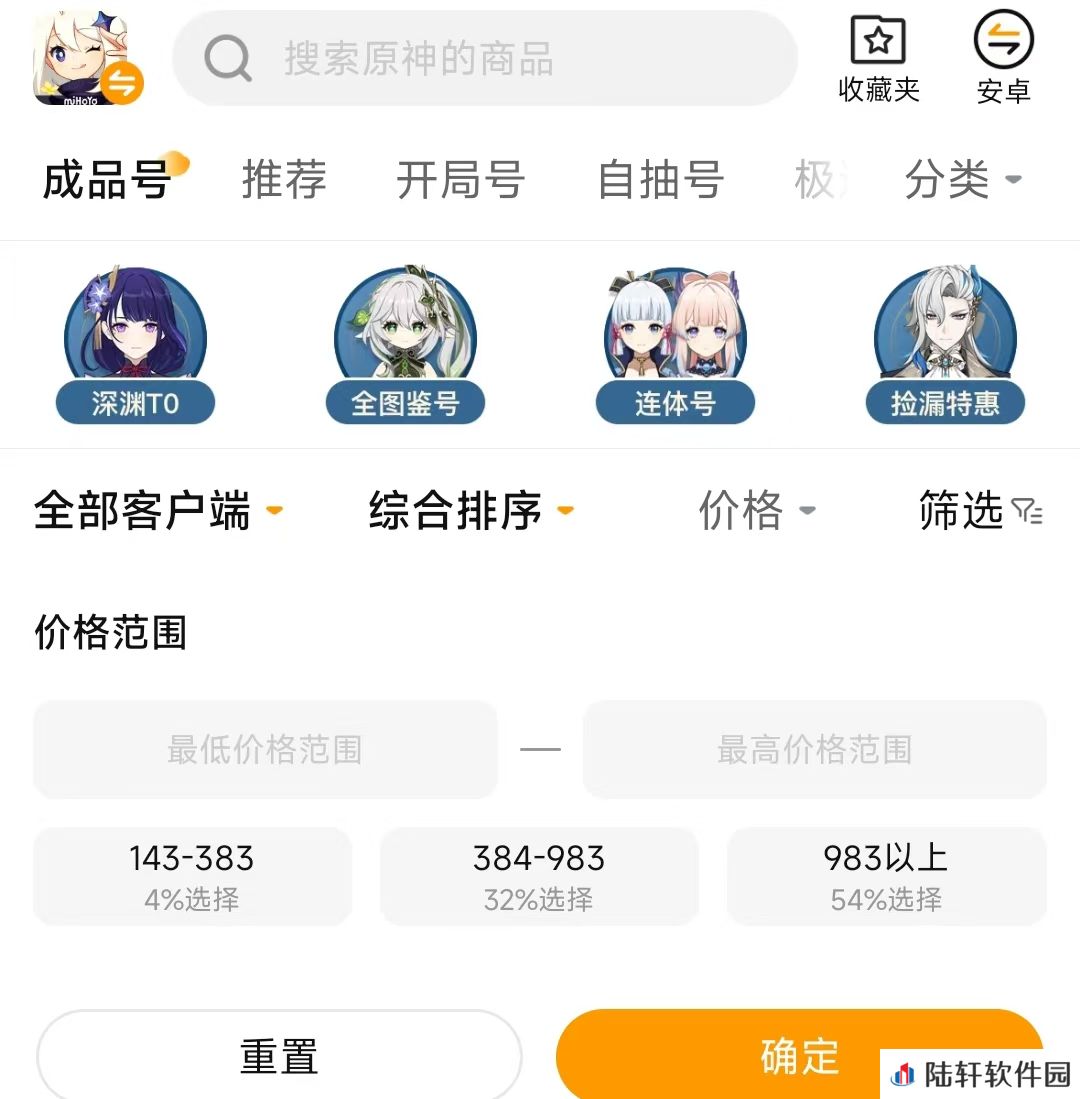The image size is (1080, 1099).
Task: Open the 综合排序 sort dropdown
Action: click(471, 511)
